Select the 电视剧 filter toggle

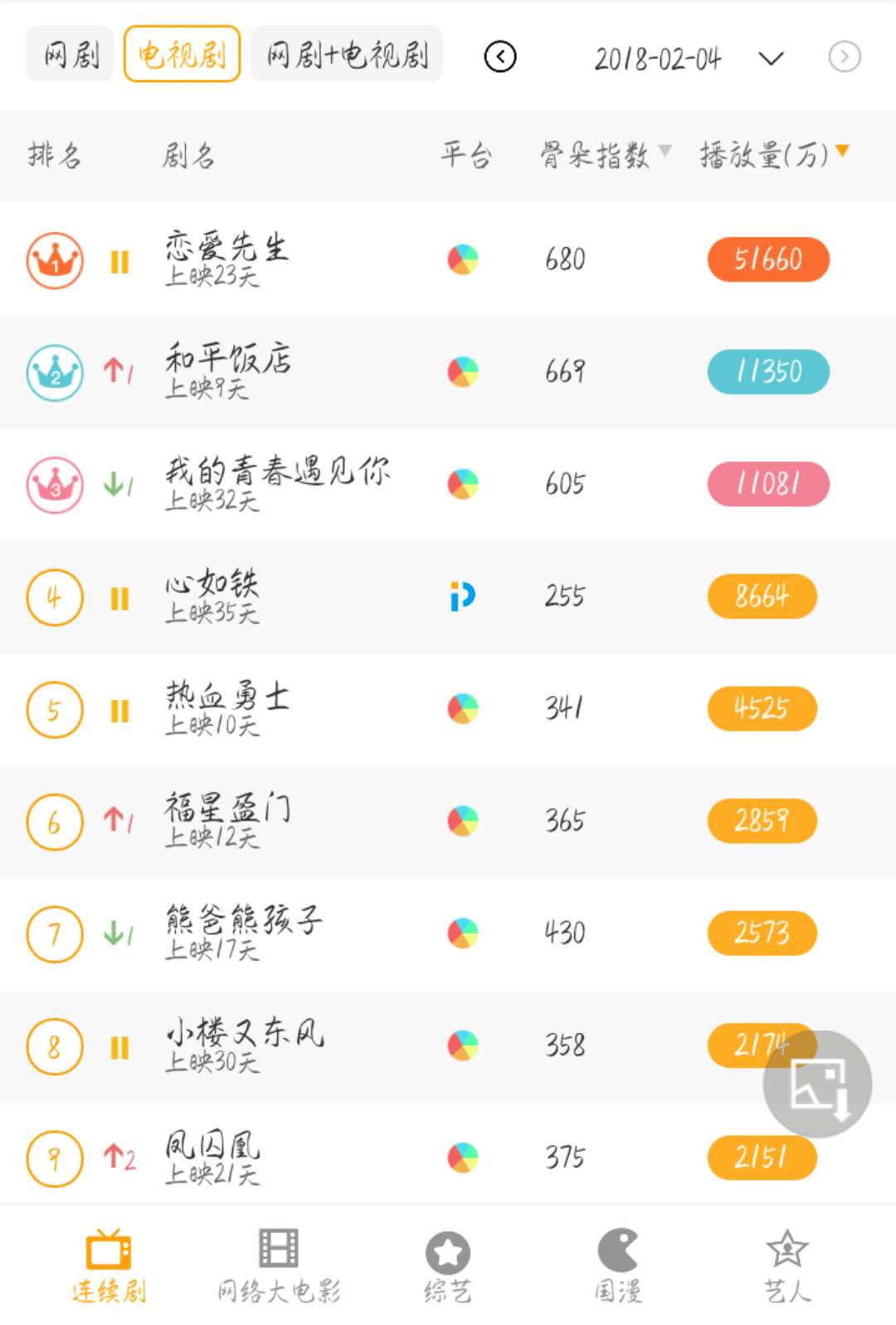coord(181,53)
